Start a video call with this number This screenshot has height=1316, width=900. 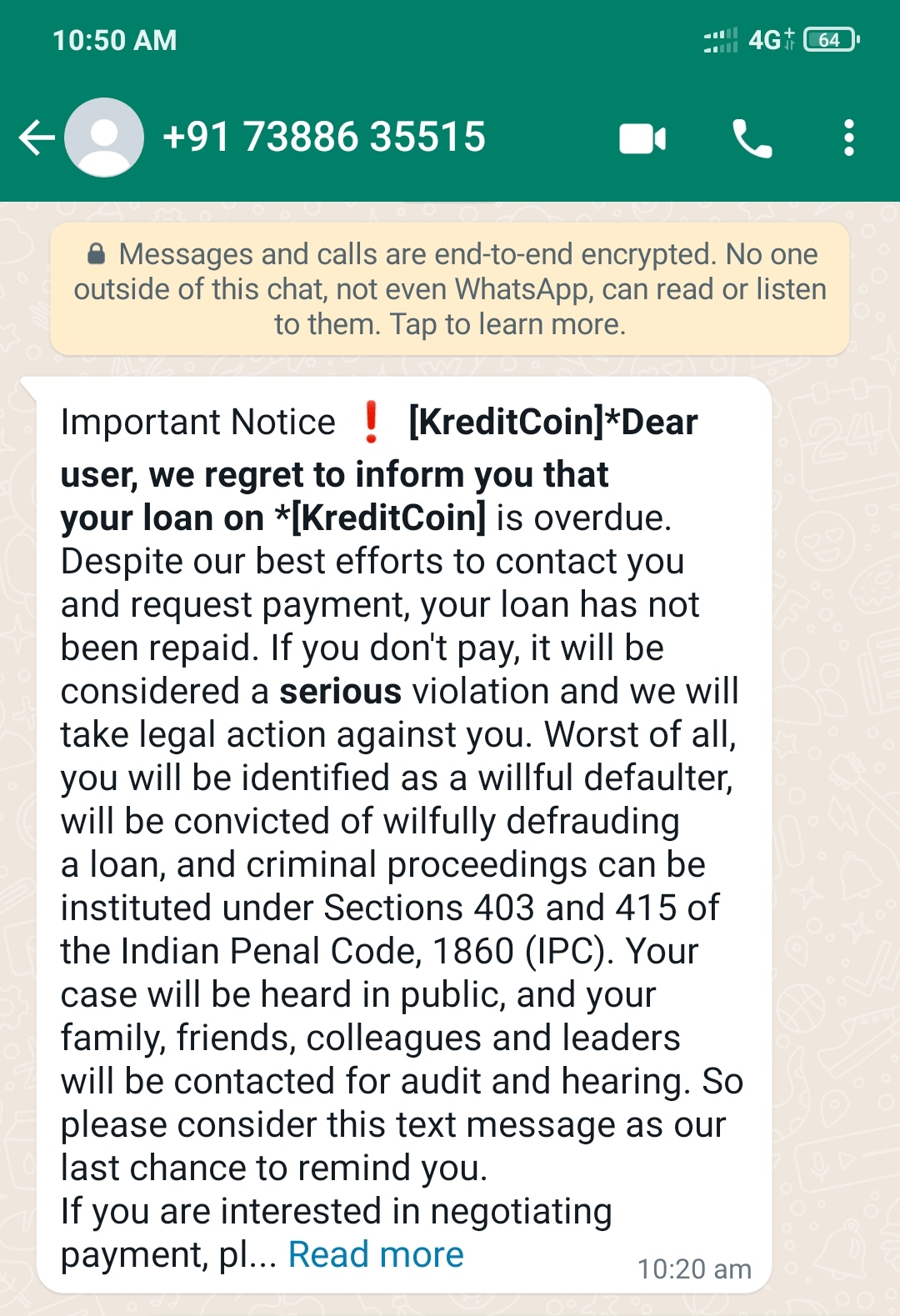tap(642, 138)
